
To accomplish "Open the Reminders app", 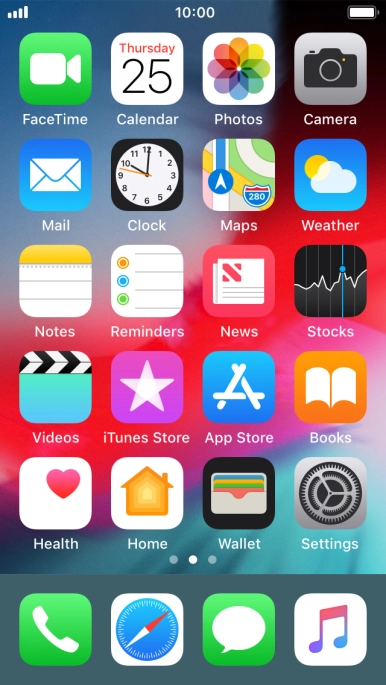I will 147,281.
